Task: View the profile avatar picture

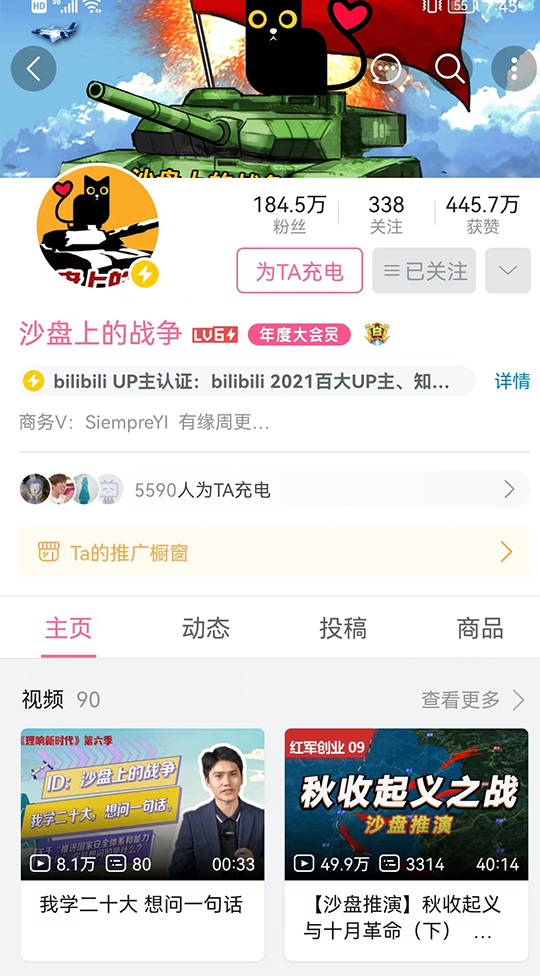Action: pos(98,228)
